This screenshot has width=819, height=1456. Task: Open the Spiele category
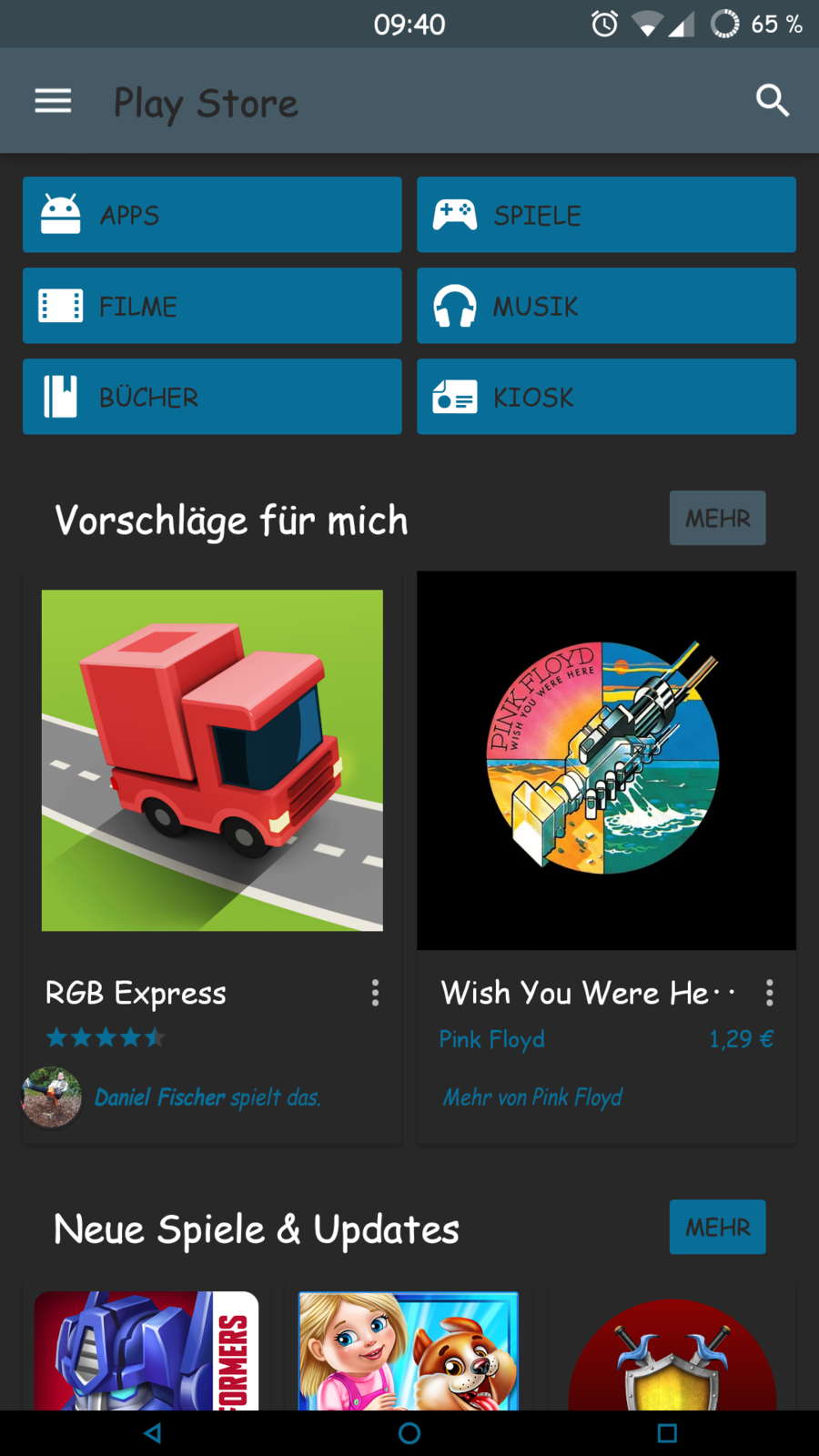point(606,215)
